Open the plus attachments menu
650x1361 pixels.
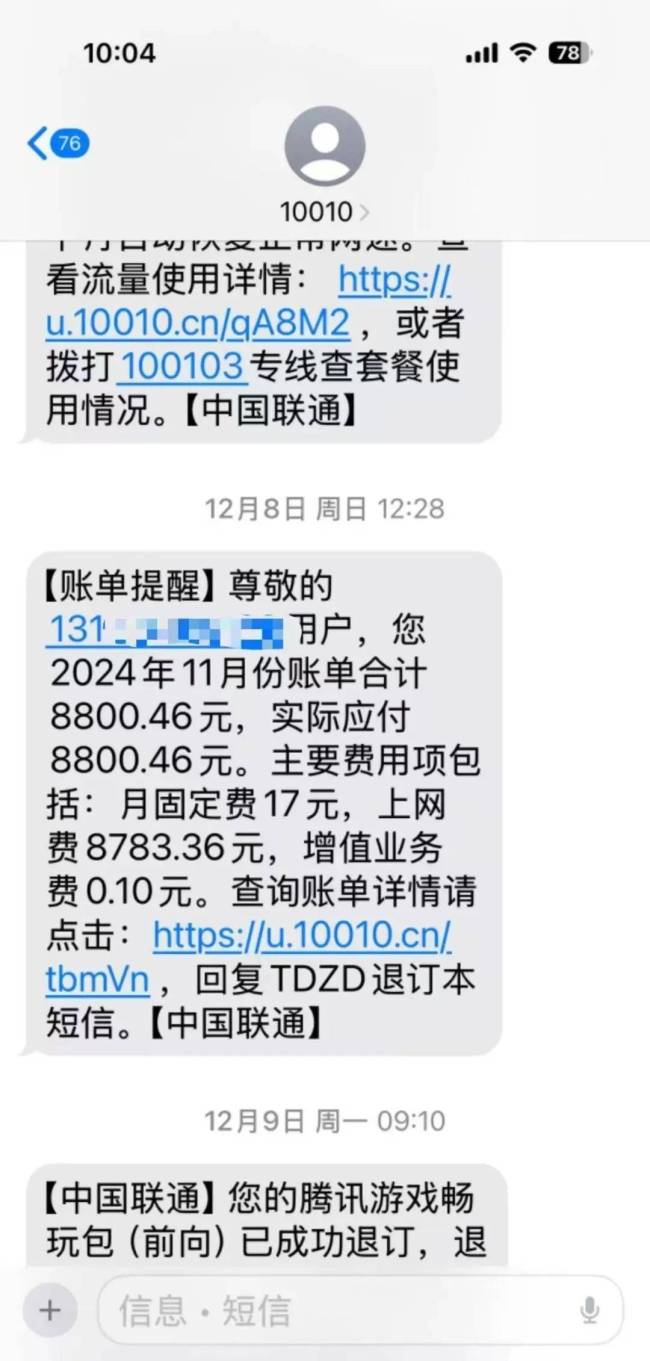point(49,1310)
